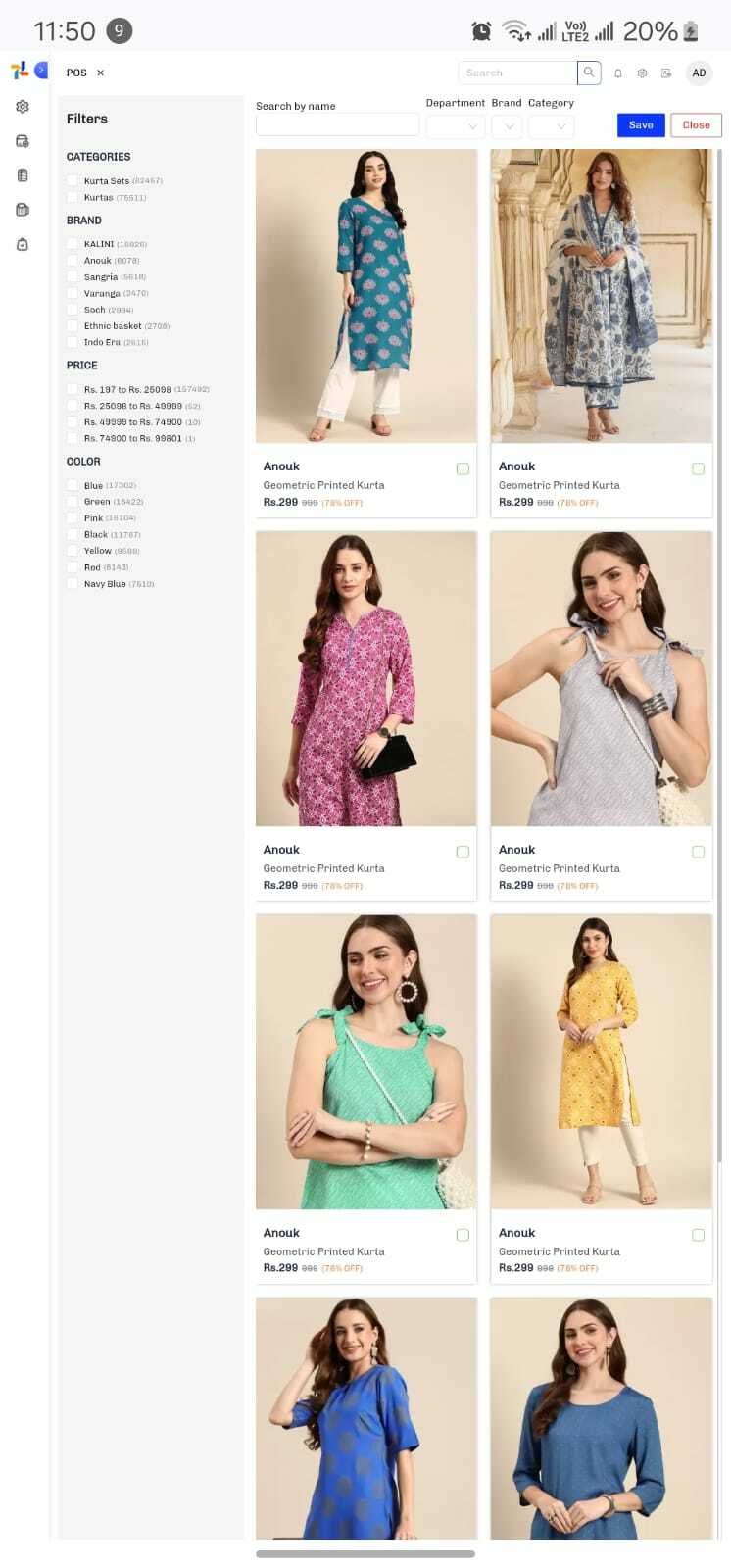Select the Pink color filter

coord(73,517)
